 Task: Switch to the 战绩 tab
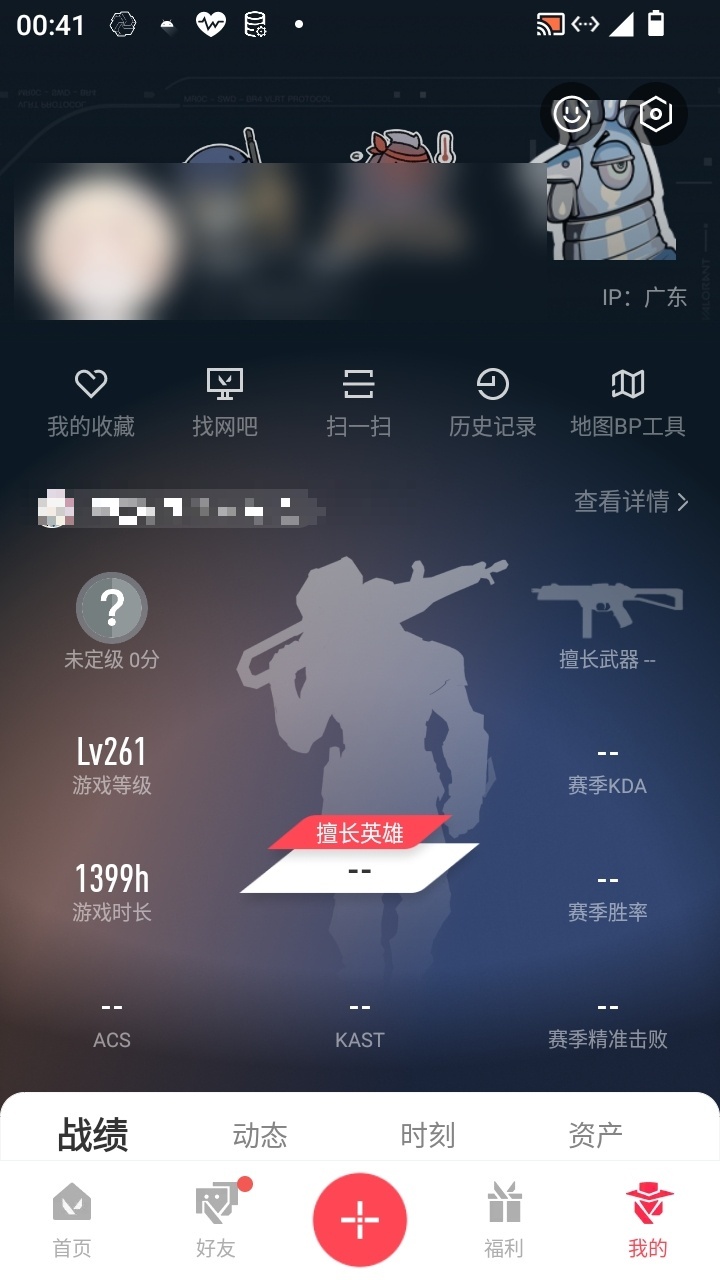click(93, 1135)
